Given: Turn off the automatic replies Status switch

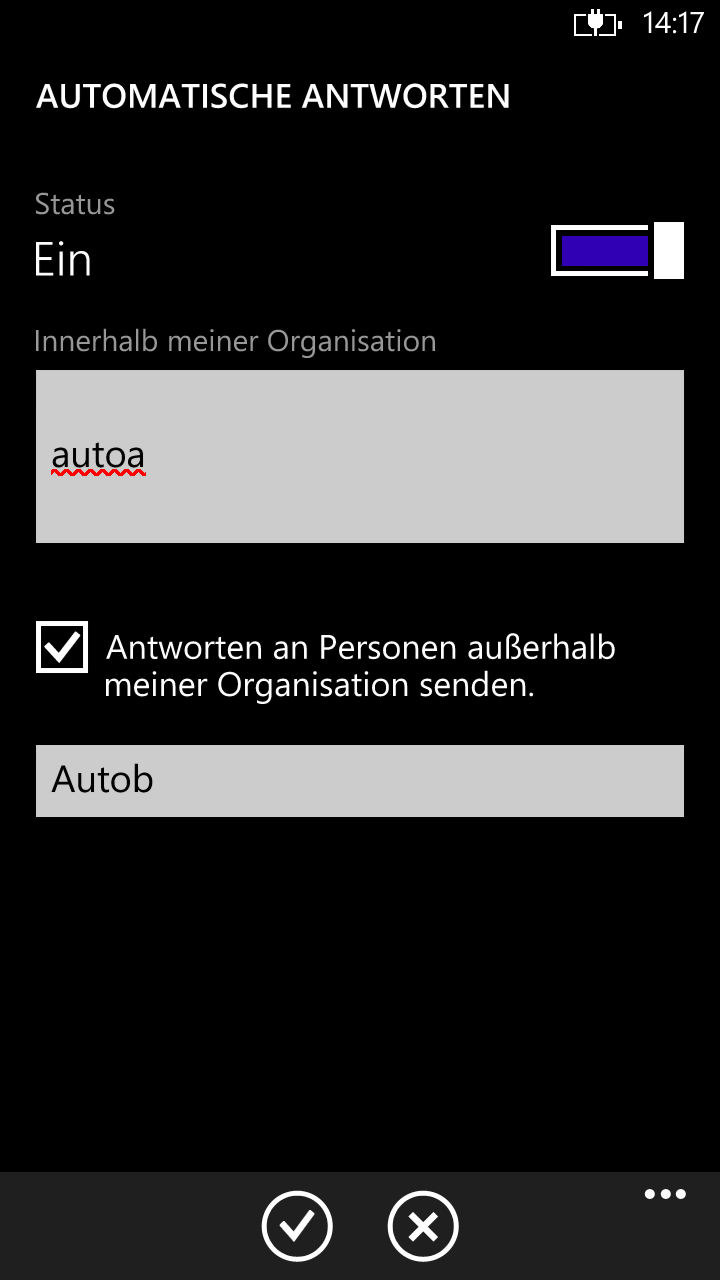Looking at the screenshot, I should pos(617,250).
